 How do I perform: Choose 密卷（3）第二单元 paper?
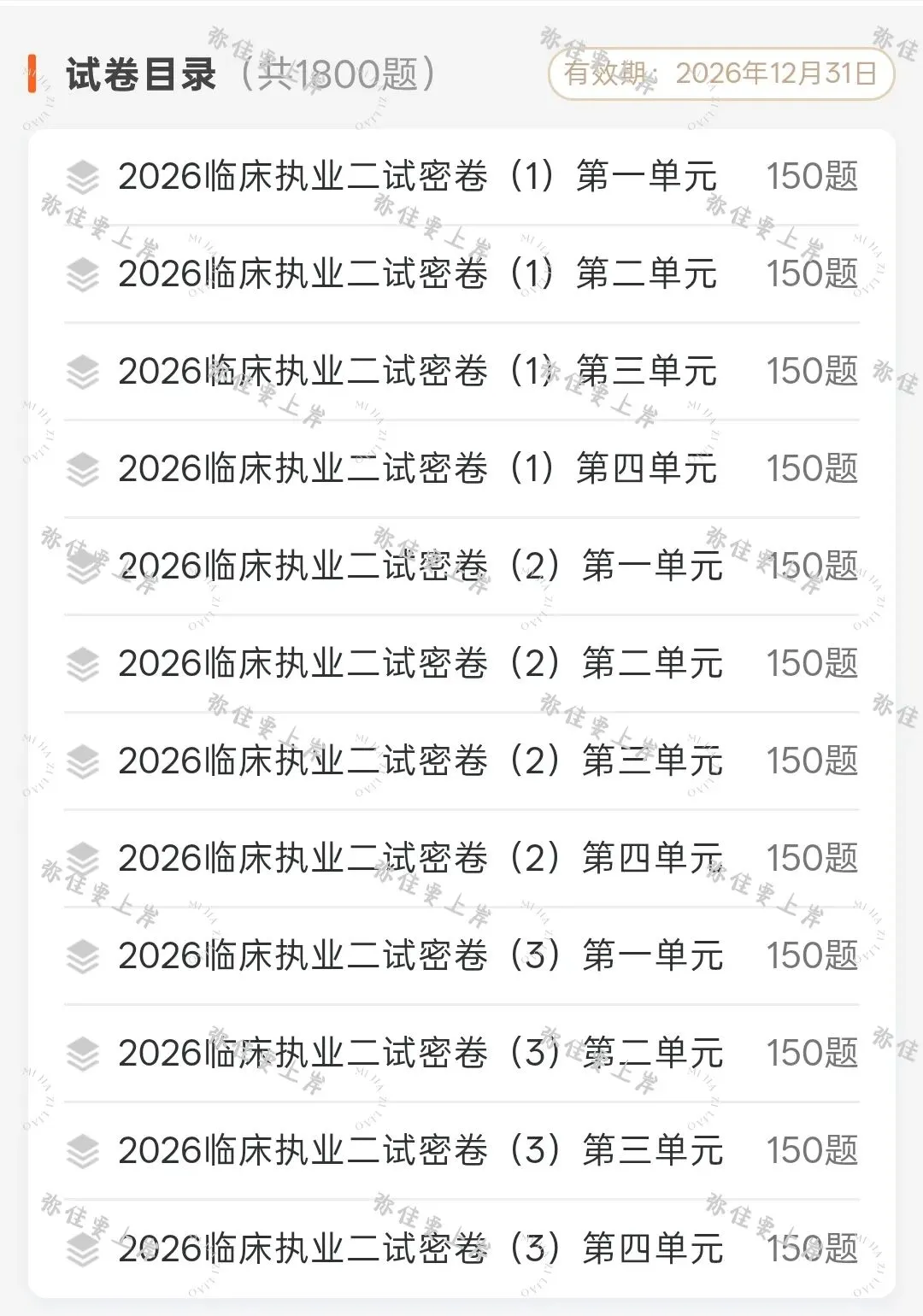point(461,1054)
